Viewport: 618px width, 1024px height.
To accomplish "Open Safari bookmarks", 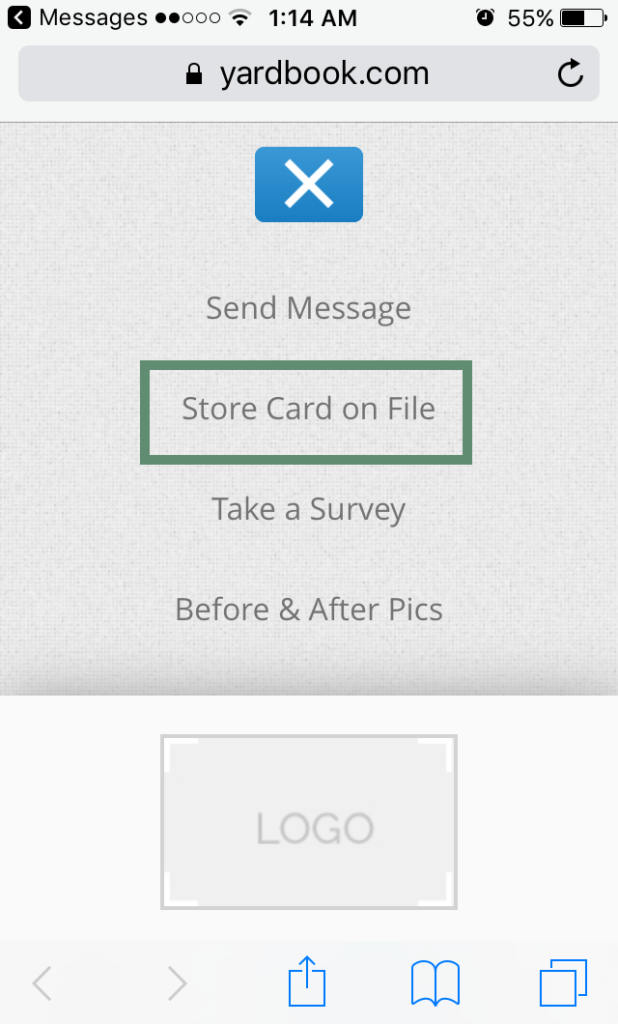I will point(435,982).
